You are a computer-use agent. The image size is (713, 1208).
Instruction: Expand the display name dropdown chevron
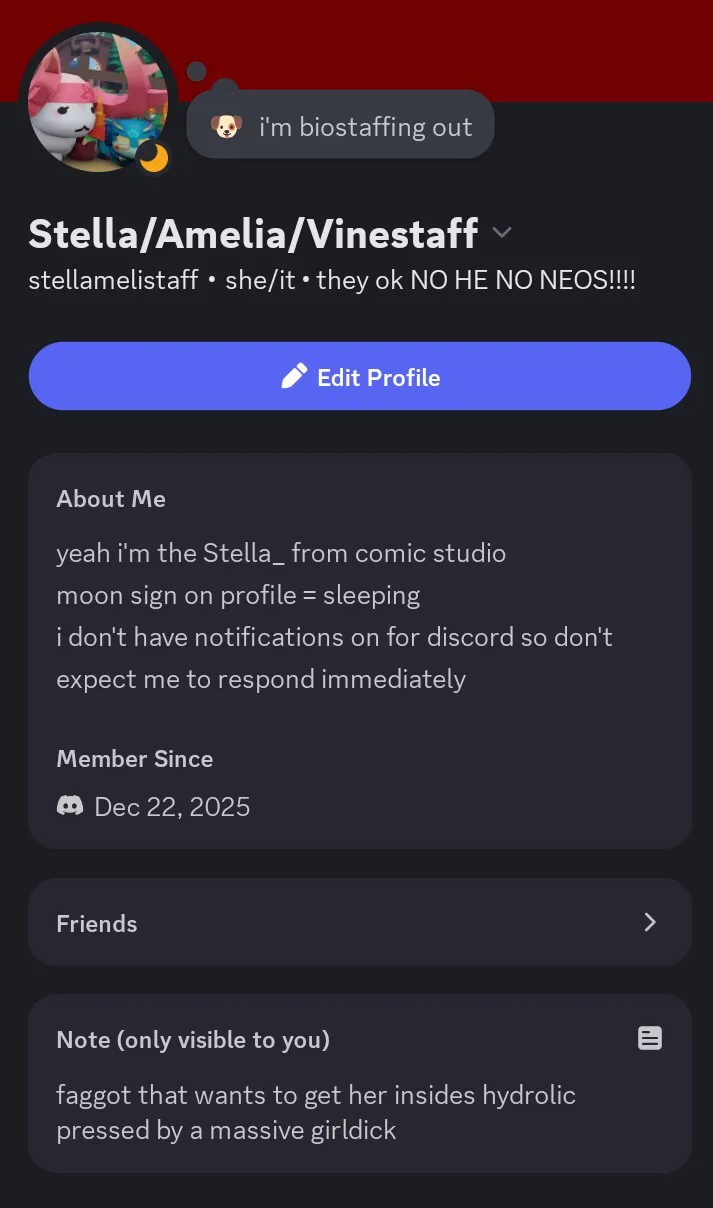pos(502,233)
